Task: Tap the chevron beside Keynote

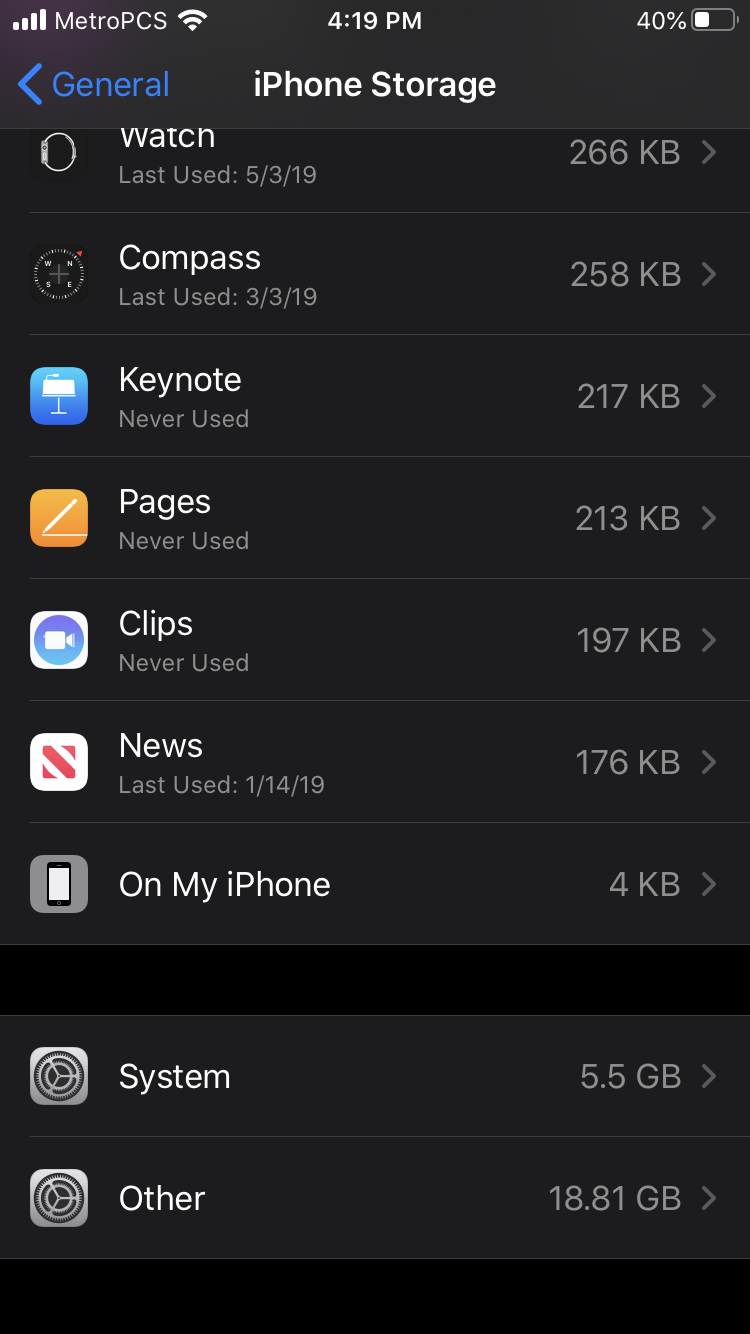Action: 712,396
